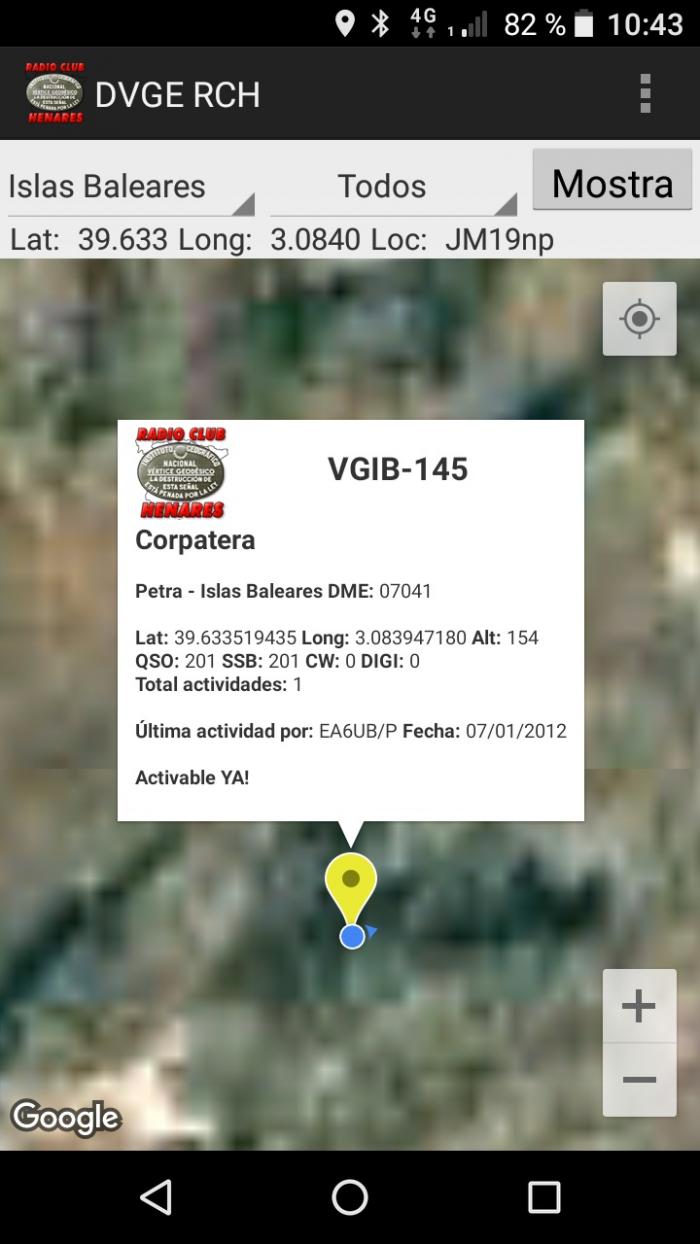This screenshot has height=1244, width=700.
Task: Open the overflow menu
Action: pyautogui.click(x=645, y=93)
